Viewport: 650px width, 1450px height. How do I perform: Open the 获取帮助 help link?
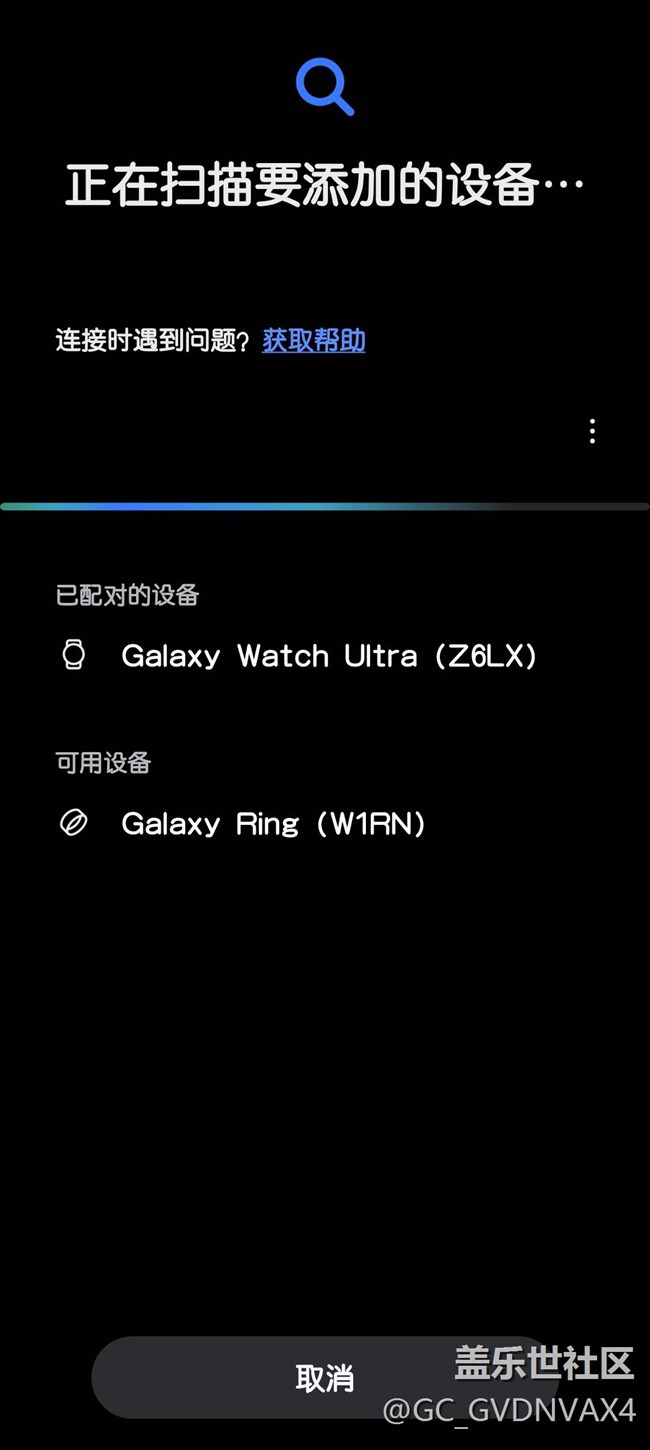click(x=313, y=341)
